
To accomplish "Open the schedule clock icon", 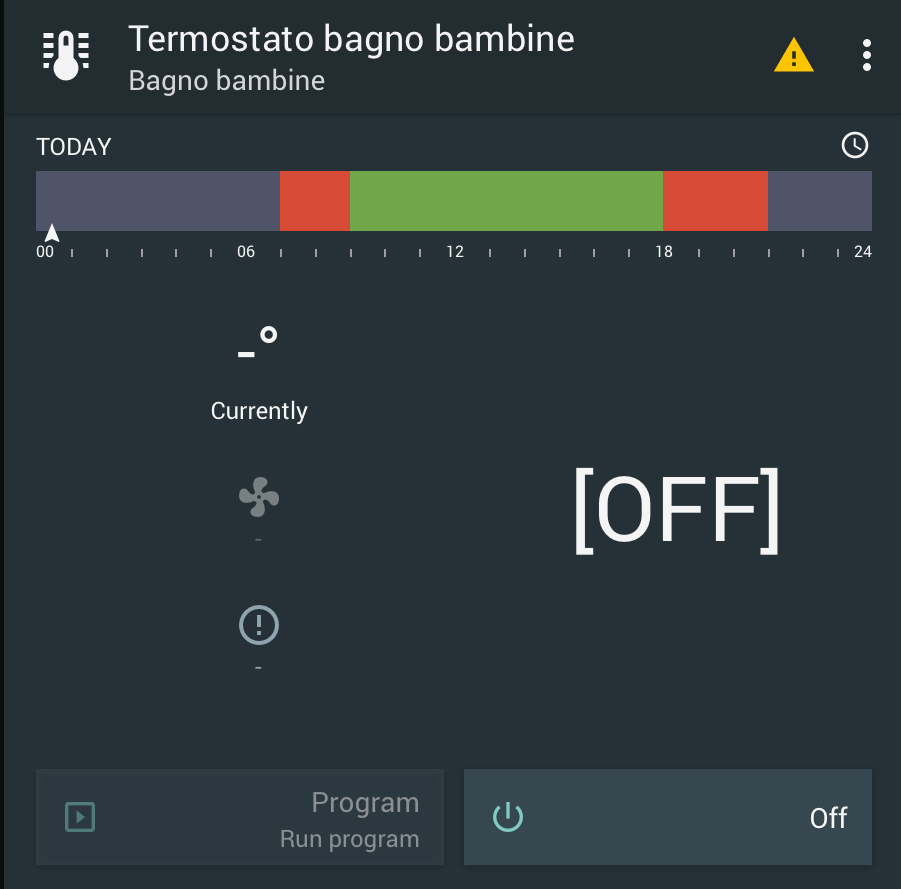I will point(855,146).
